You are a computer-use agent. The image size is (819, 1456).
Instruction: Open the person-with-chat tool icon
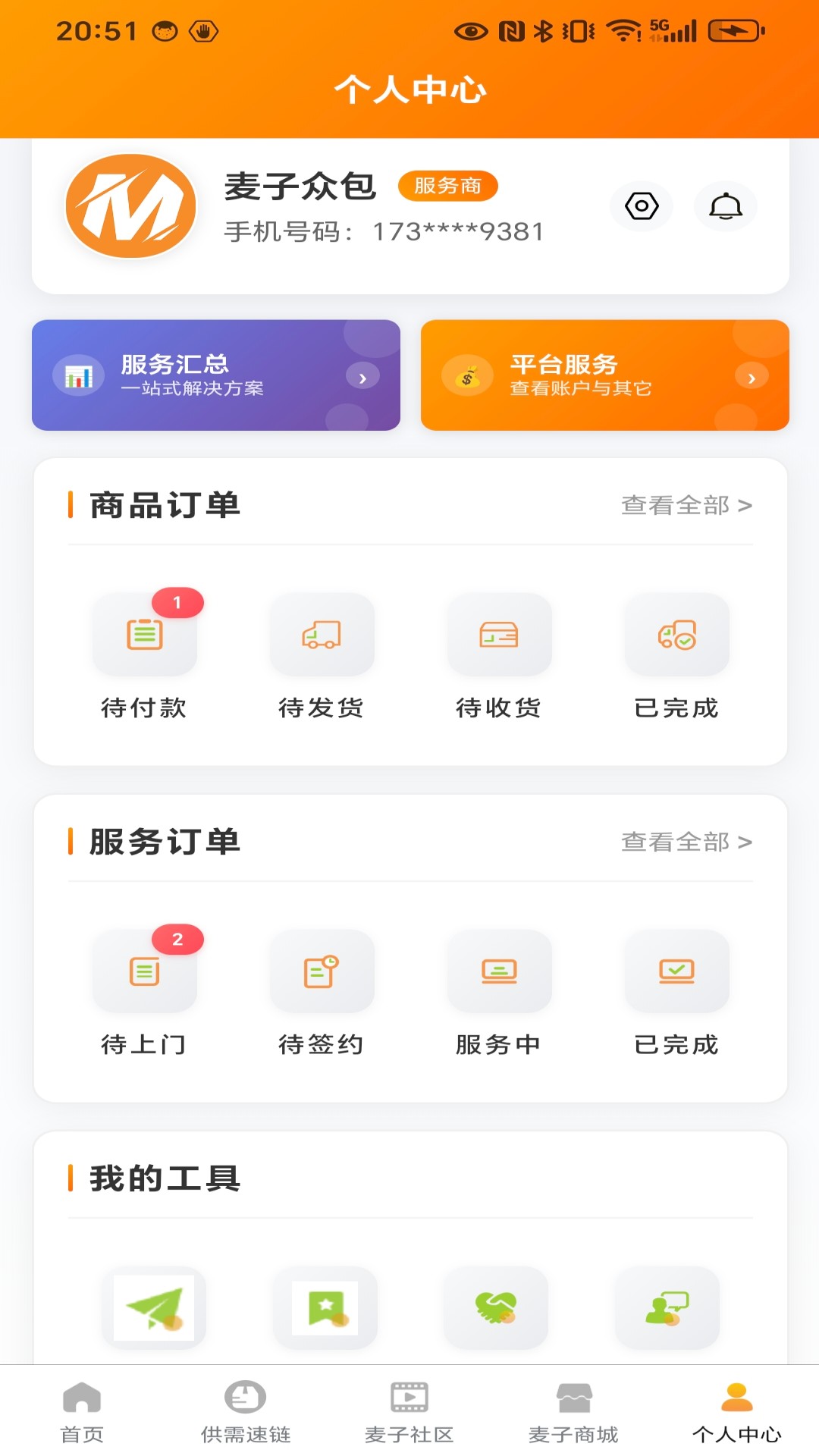665,1307
